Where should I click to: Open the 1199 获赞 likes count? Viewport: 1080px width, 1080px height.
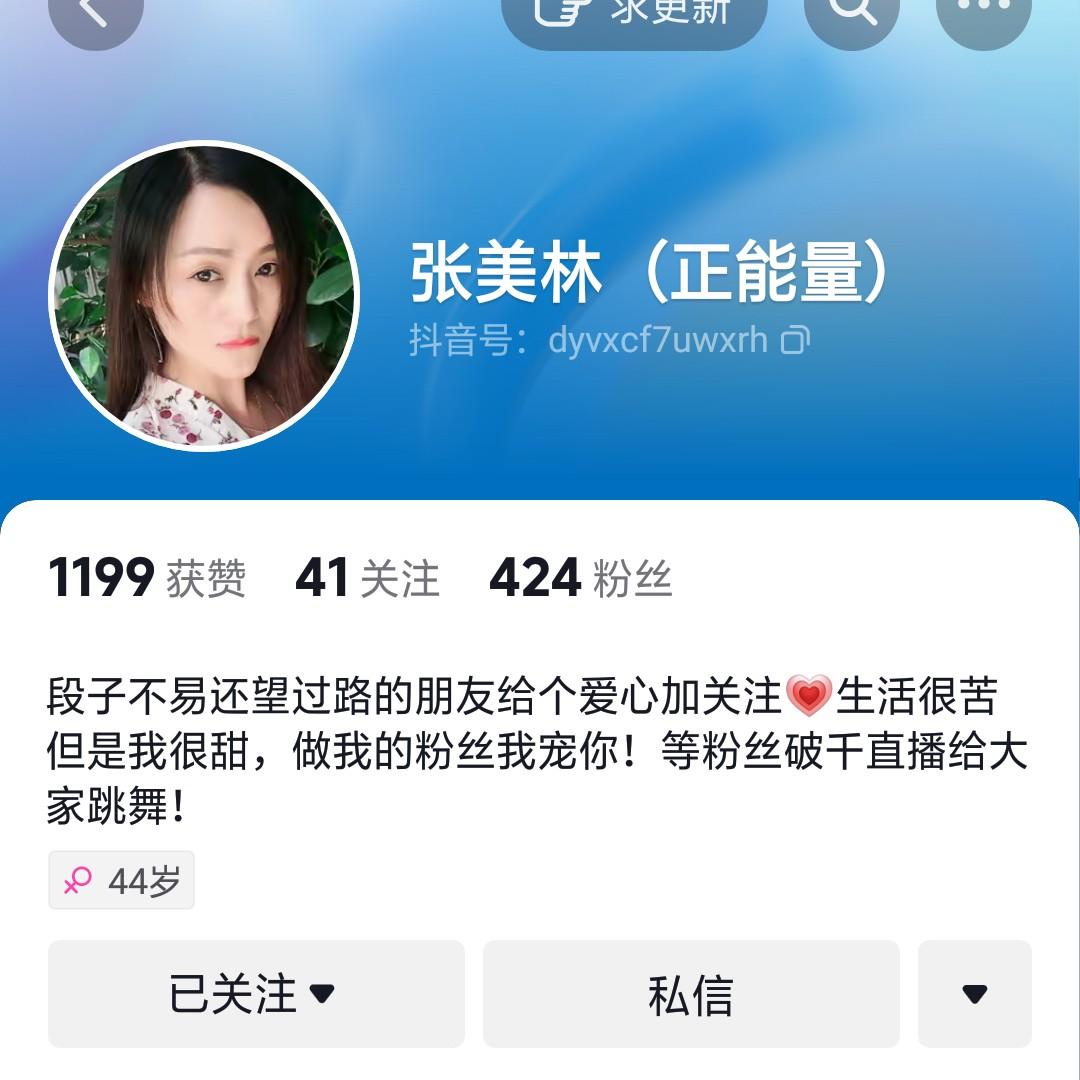[x=147, y=579]
